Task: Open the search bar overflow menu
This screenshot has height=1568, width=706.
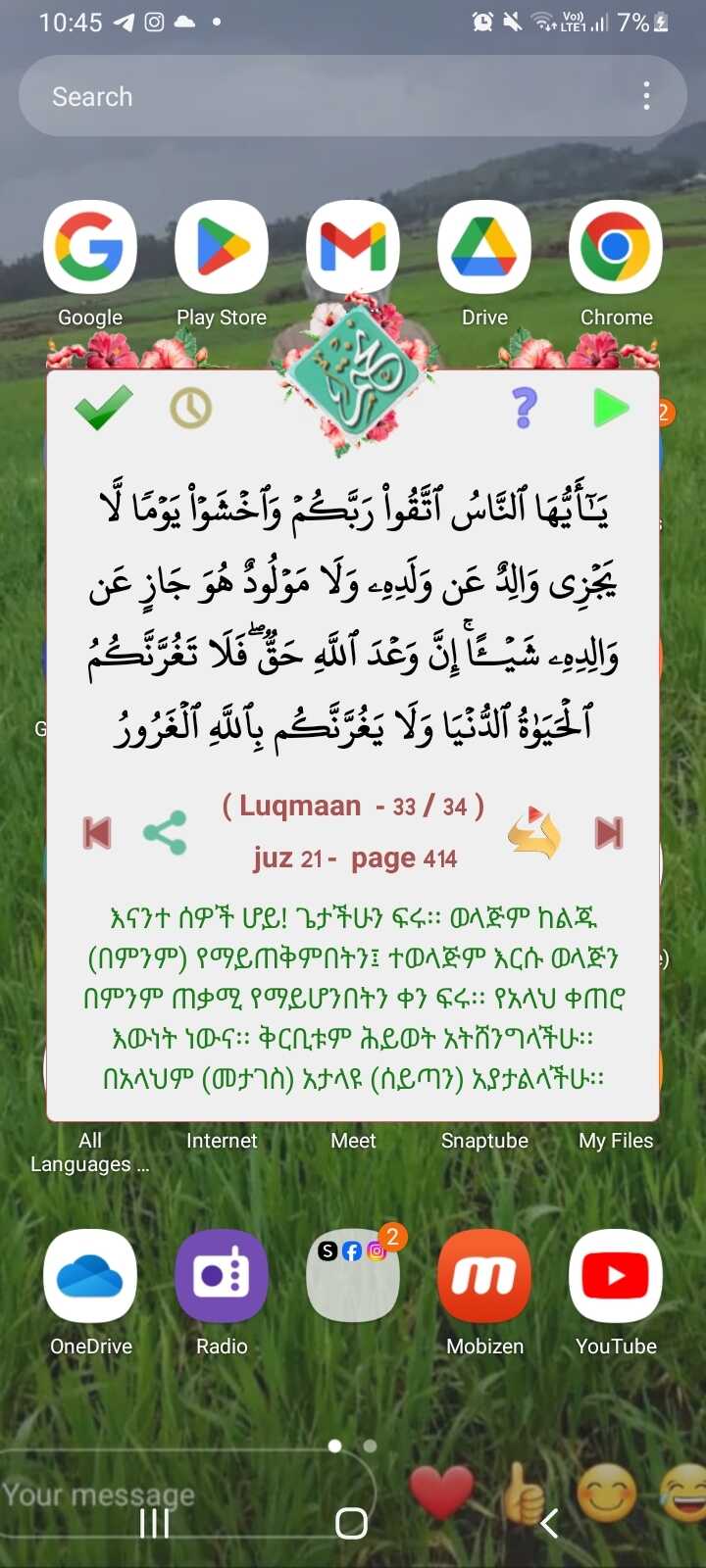Action: (x=646, y=96)
